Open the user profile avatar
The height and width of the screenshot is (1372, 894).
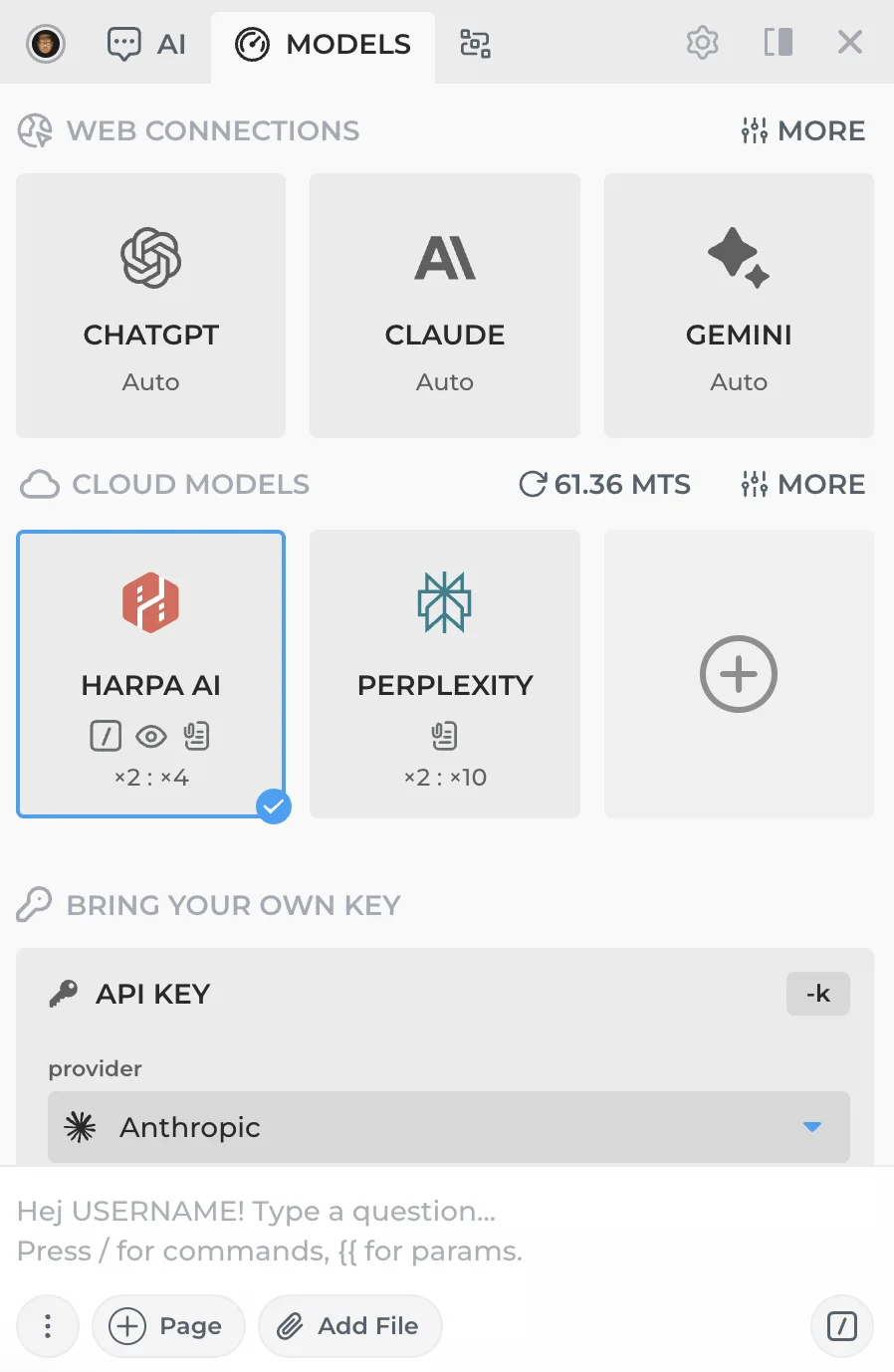46,44
